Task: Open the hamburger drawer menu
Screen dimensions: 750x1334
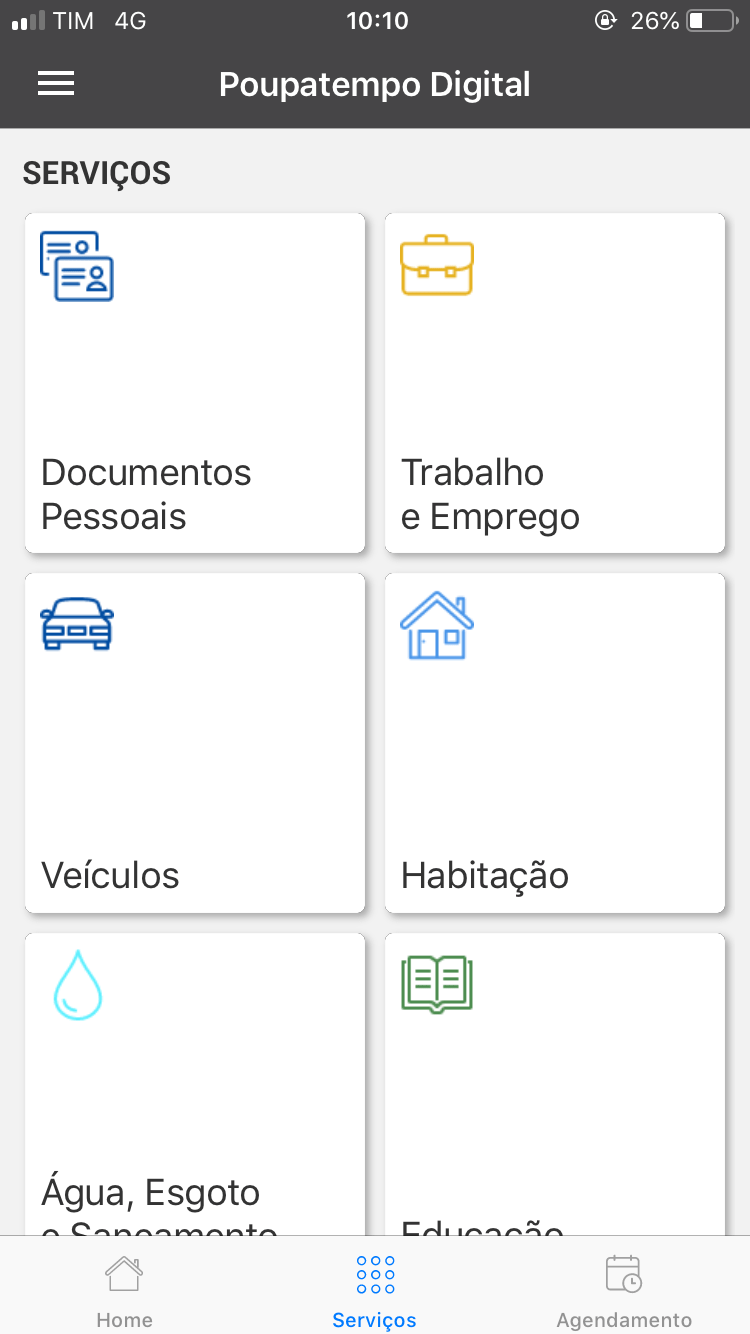Action: pos(56,84)
